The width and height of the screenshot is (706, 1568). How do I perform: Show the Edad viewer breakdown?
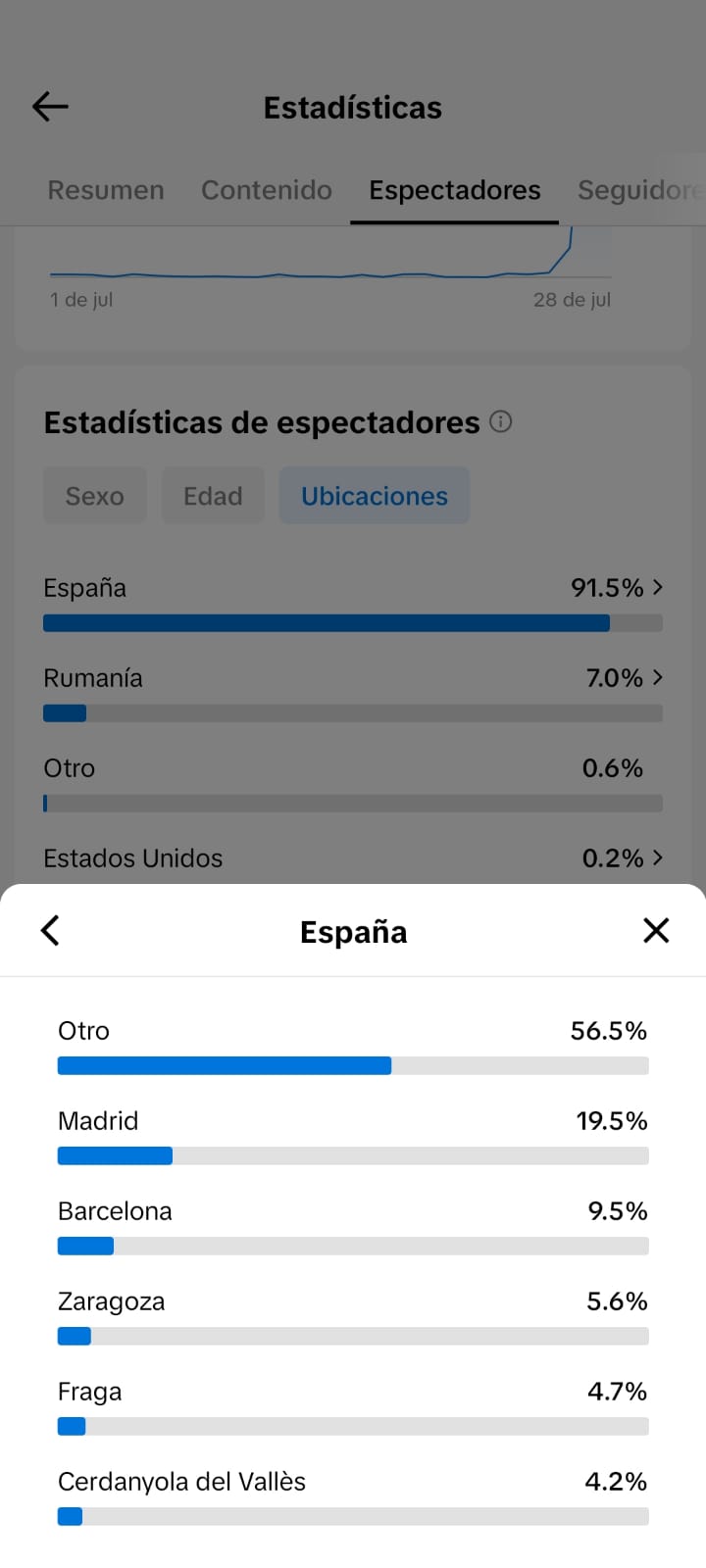213,496
